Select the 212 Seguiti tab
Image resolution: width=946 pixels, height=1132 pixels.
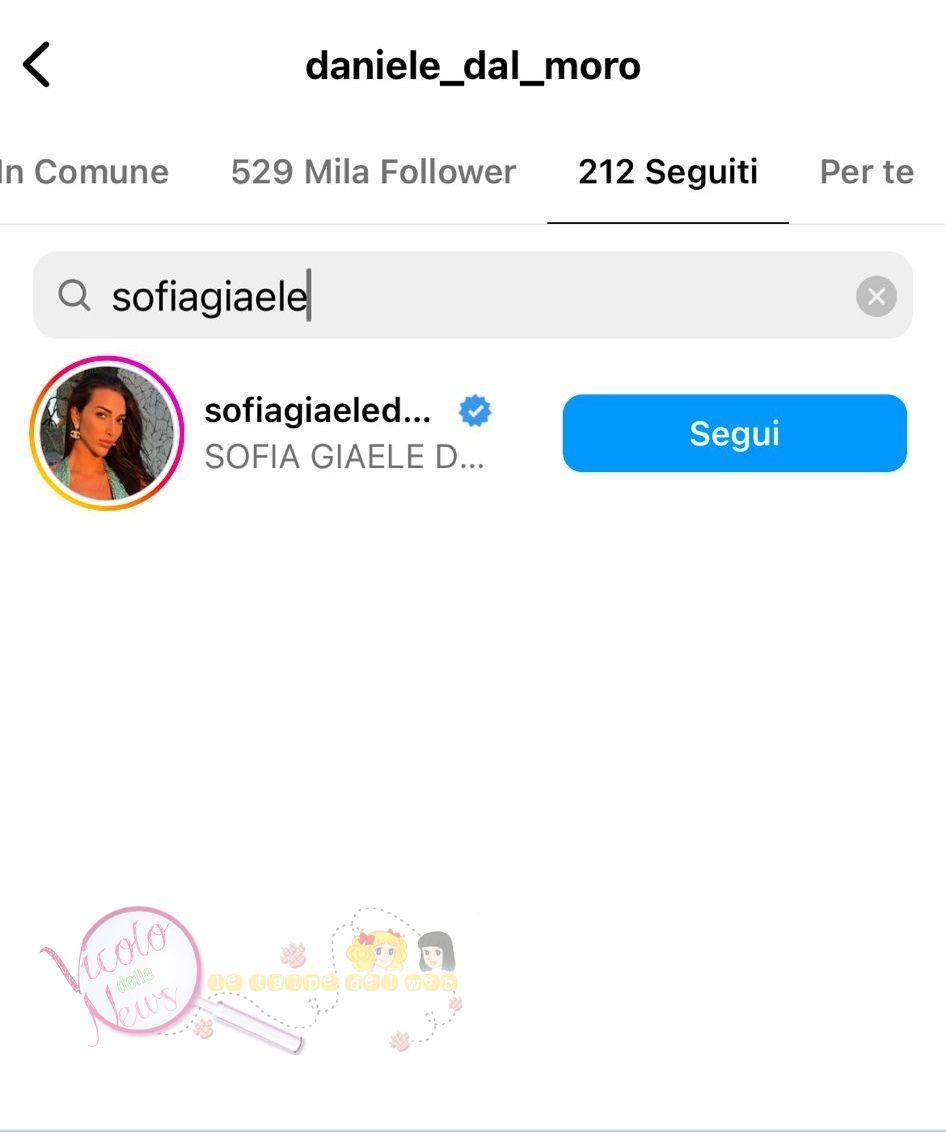point(667,172)
